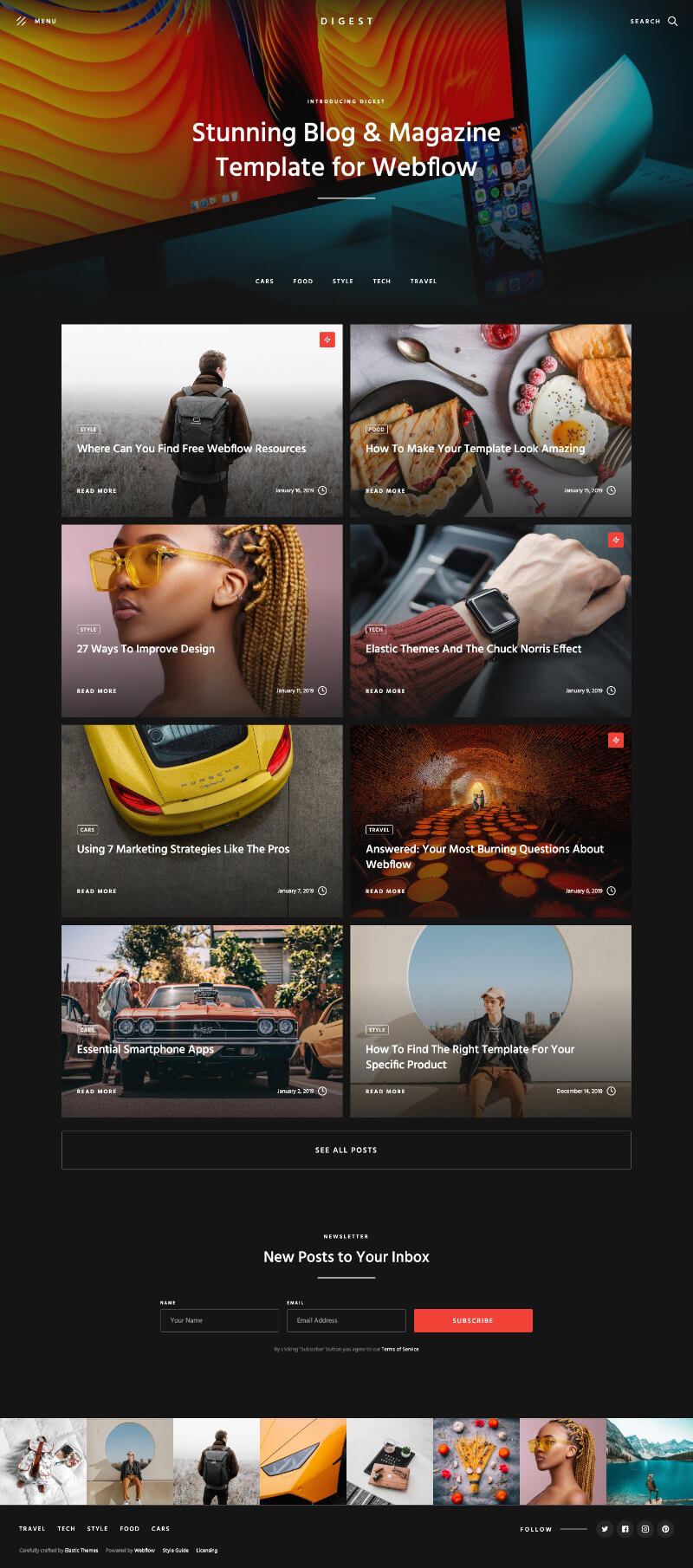Viewport: 693px width, 1568px height.
Task: Visit the Twitter profile icon
Action: 605,1529
